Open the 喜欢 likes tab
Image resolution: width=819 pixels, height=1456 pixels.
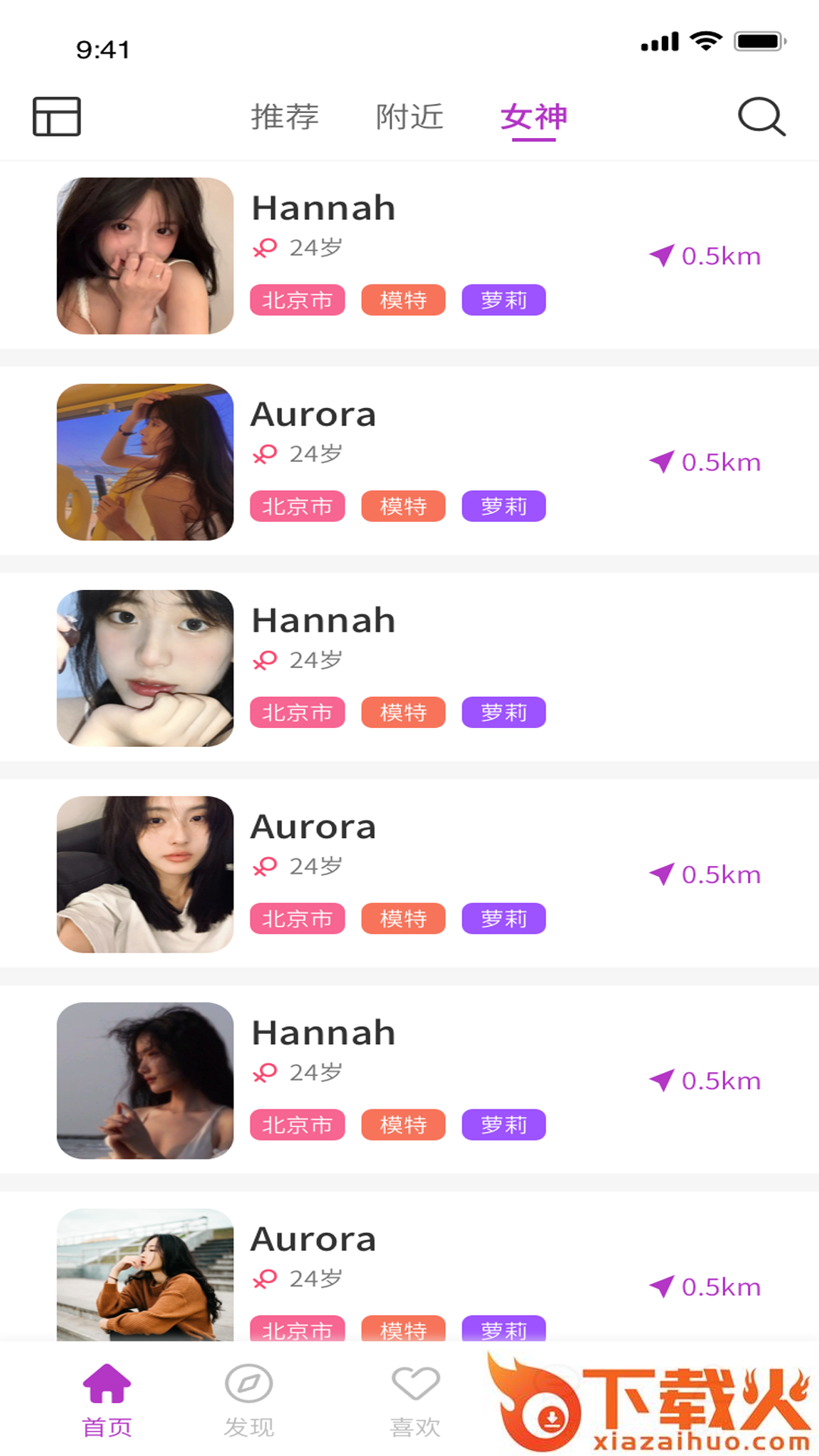(415, 1400)
